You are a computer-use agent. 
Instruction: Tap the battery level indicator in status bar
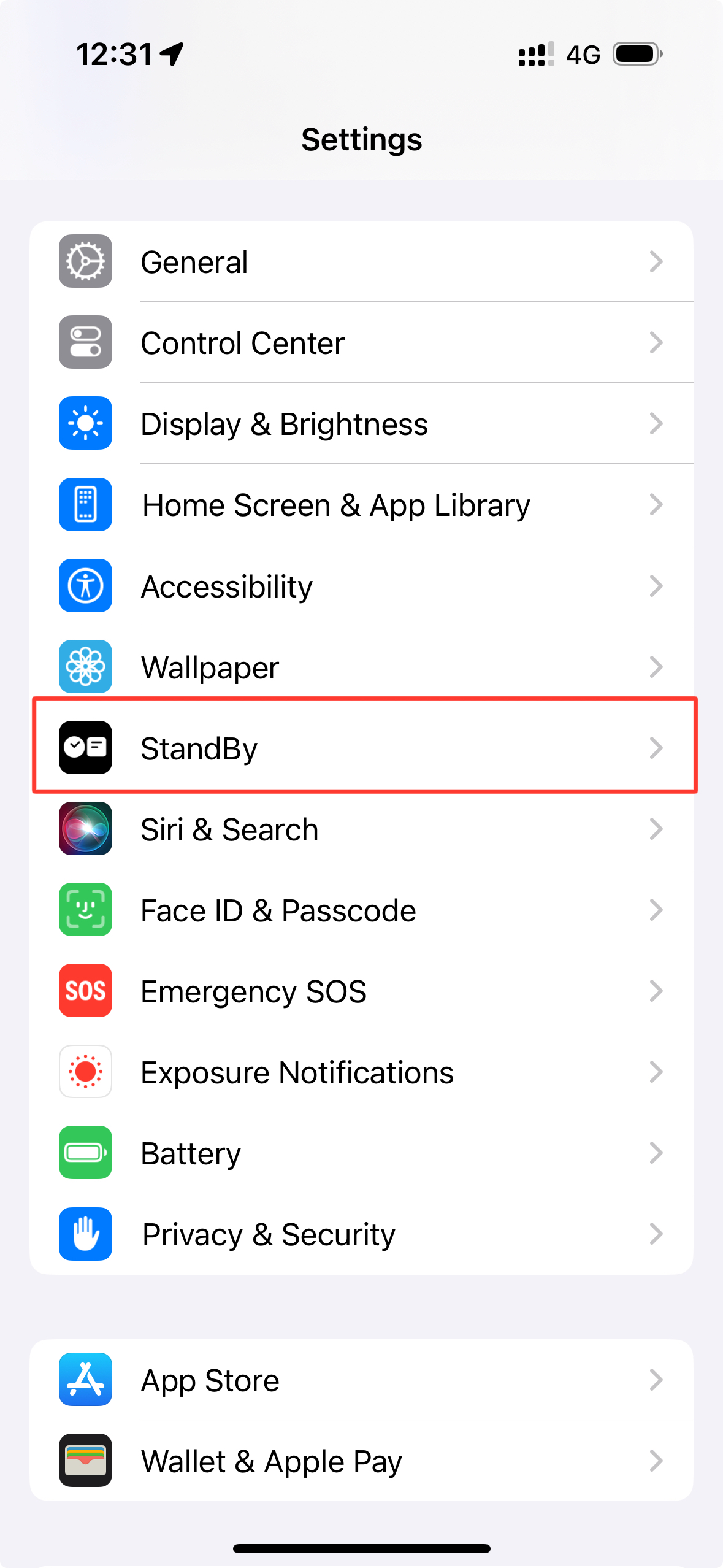pyautogui.click(x=634, y=54)
